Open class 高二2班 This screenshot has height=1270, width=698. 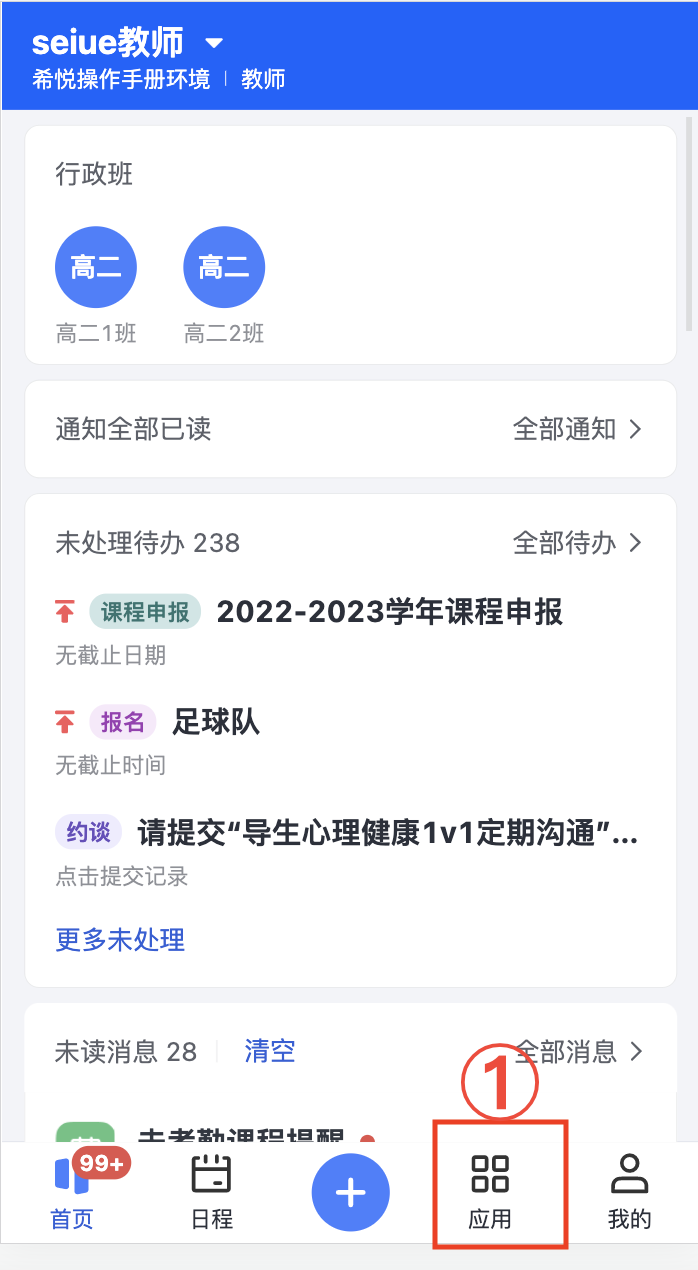[224, 286]
